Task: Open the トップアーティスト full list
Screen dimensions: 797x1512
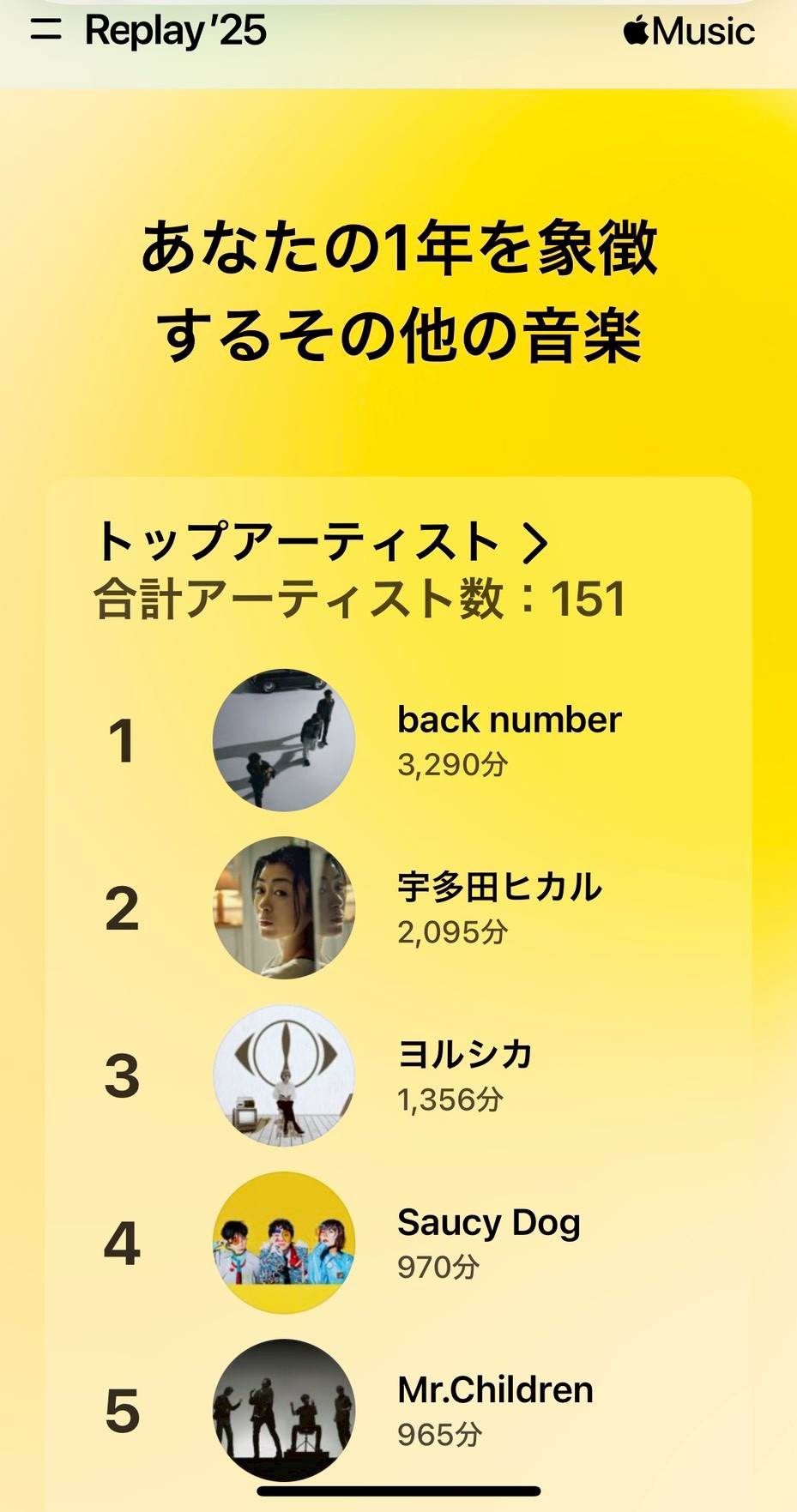Action: [x=322, y=542]
